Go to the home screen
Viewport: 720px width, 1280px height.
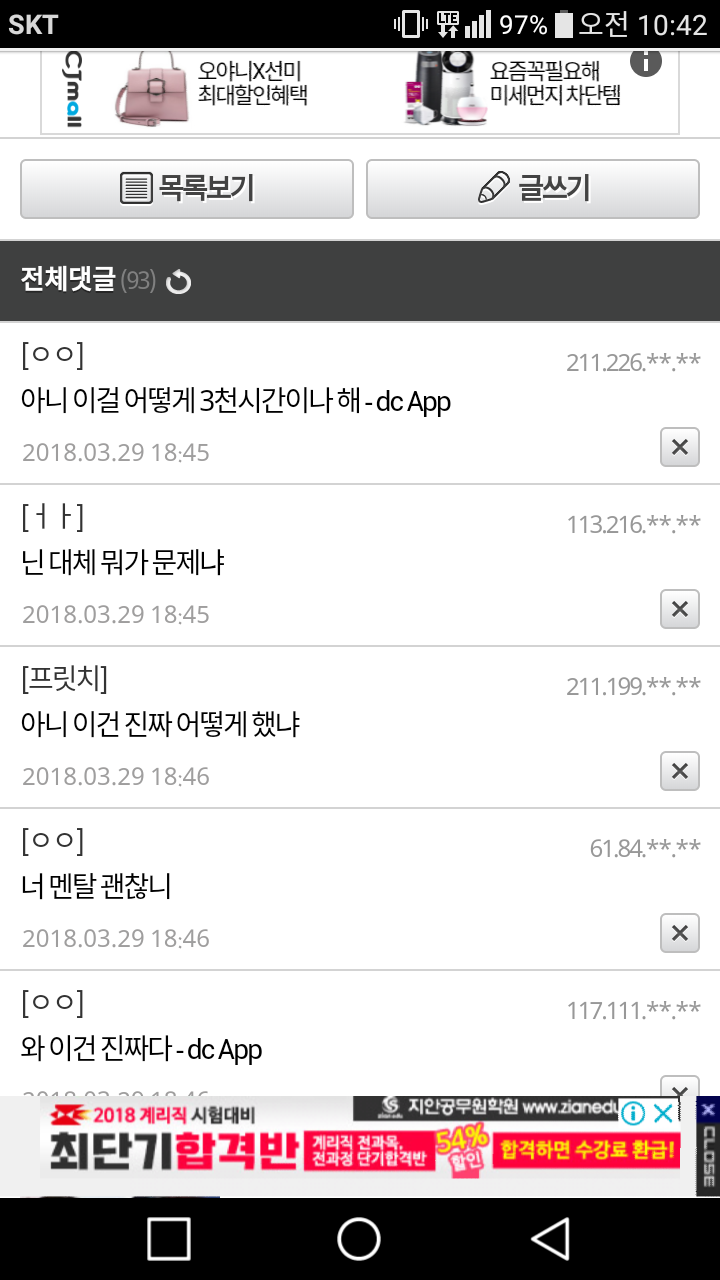point(359,1239)
